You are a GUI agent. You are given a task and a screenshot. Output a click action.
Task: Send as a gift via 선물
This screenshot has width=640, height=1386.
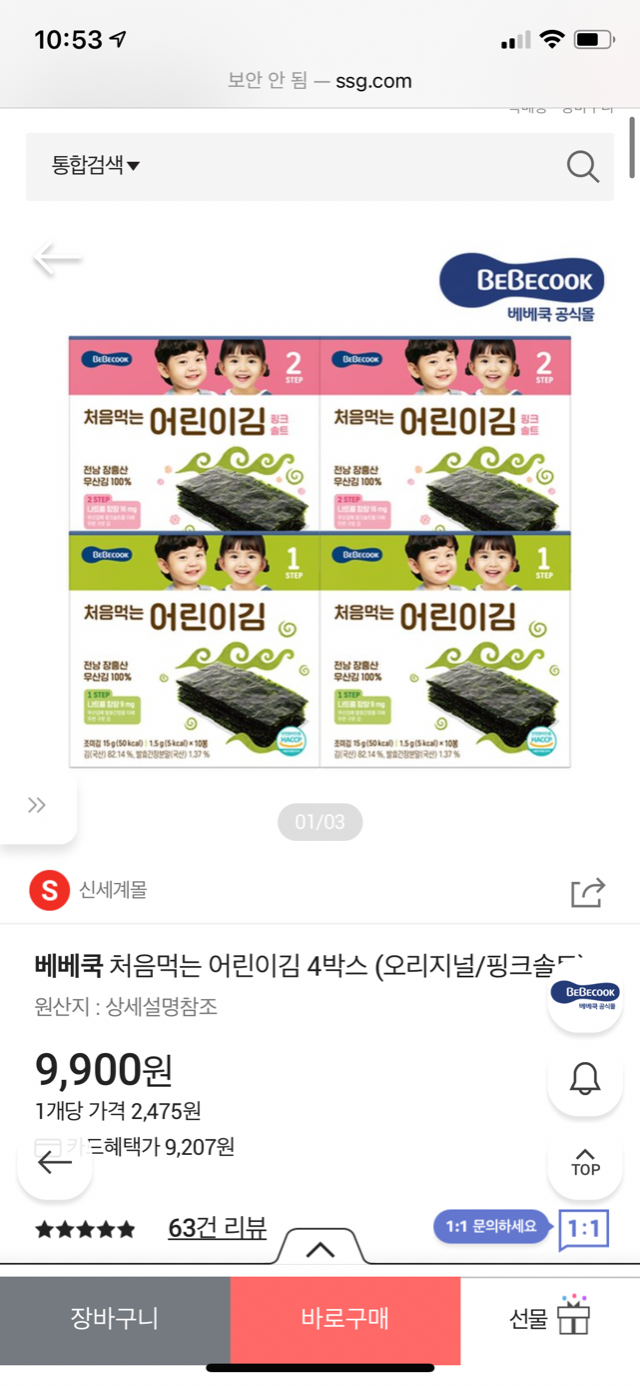click(550, 1319)
